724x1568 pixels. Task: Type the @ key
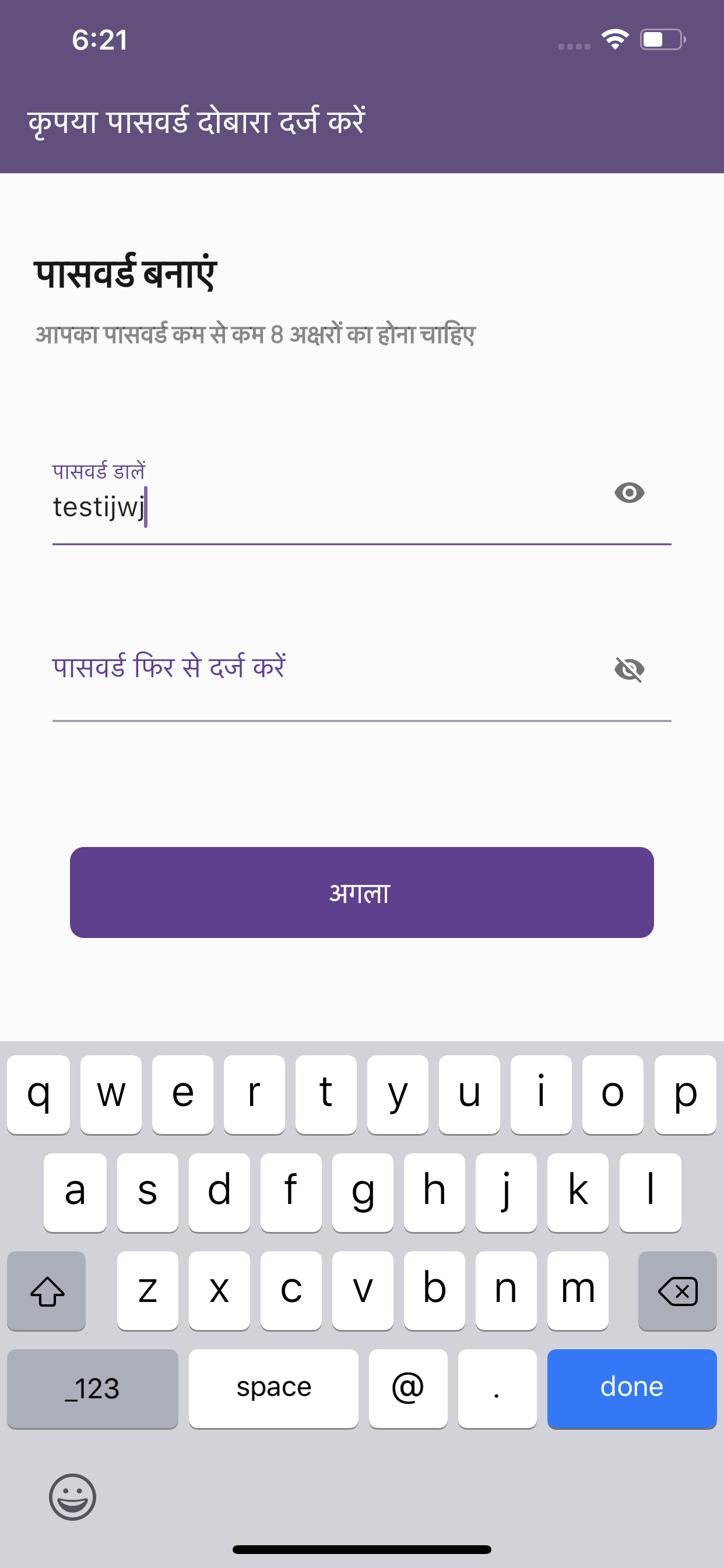[407, 1388]
